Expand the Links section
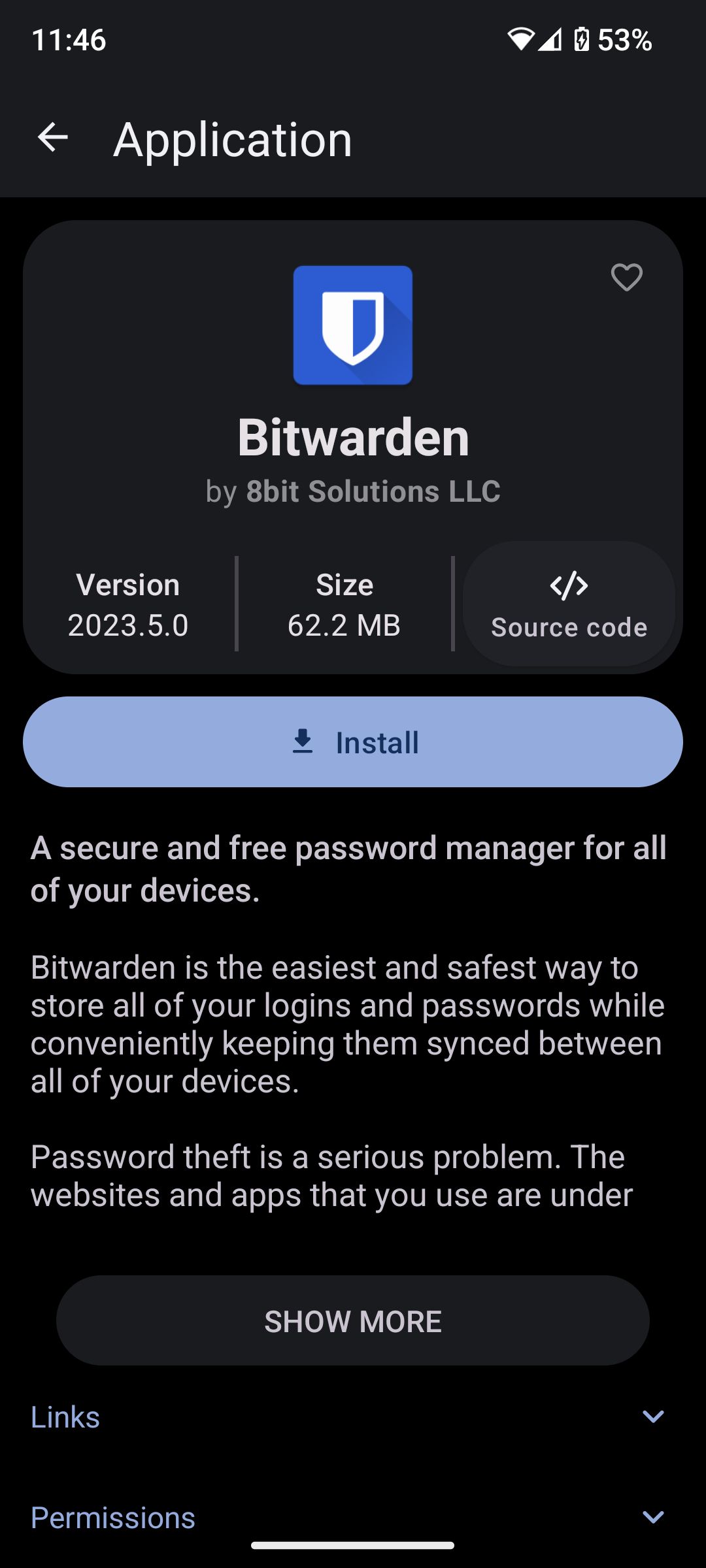This screenshot has height=1568, width=706. pyautogui.click(x=353, y=1417)
